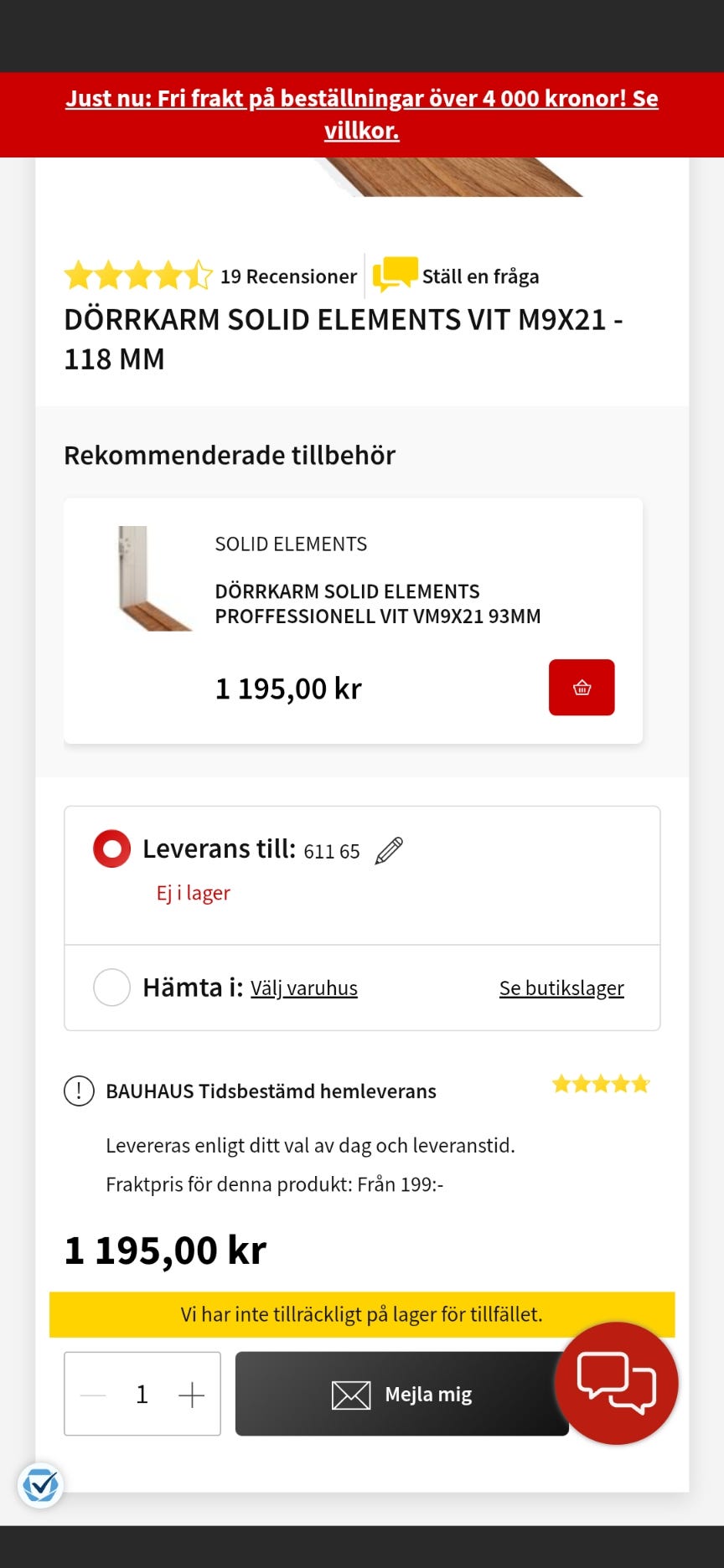Click the trust badge icon bottom left
The image size is (724, 1568).
tap(41, 1484)
